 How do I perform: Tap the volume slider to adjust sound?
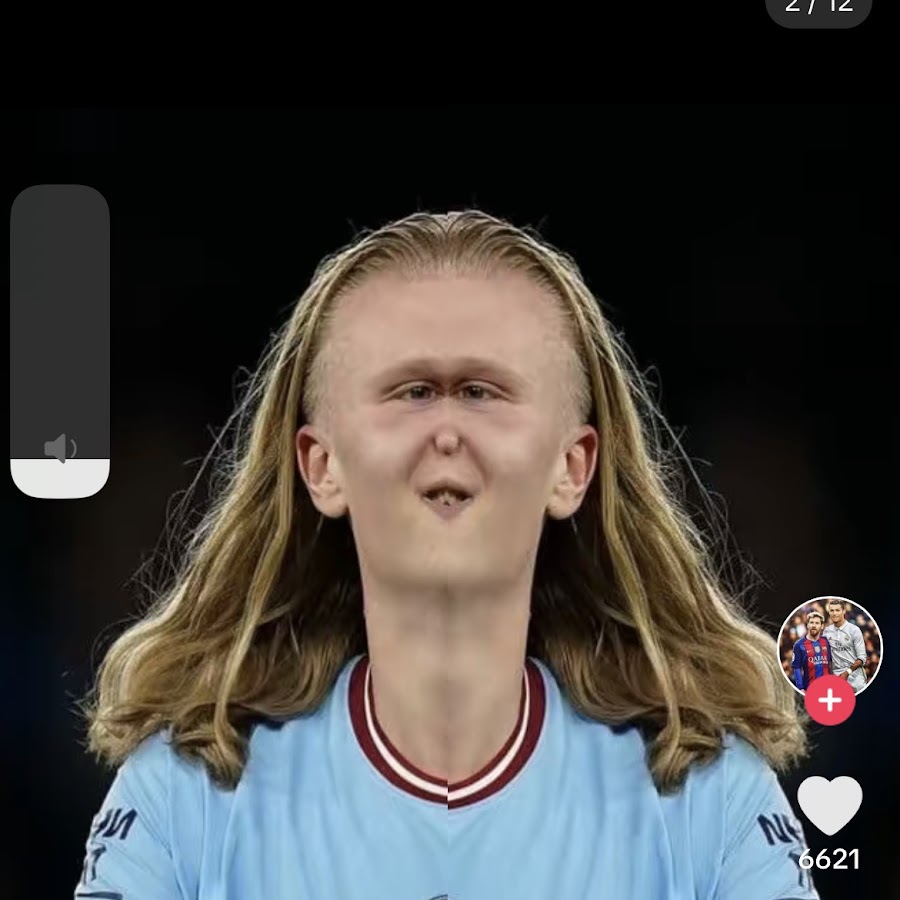point(60,340)
